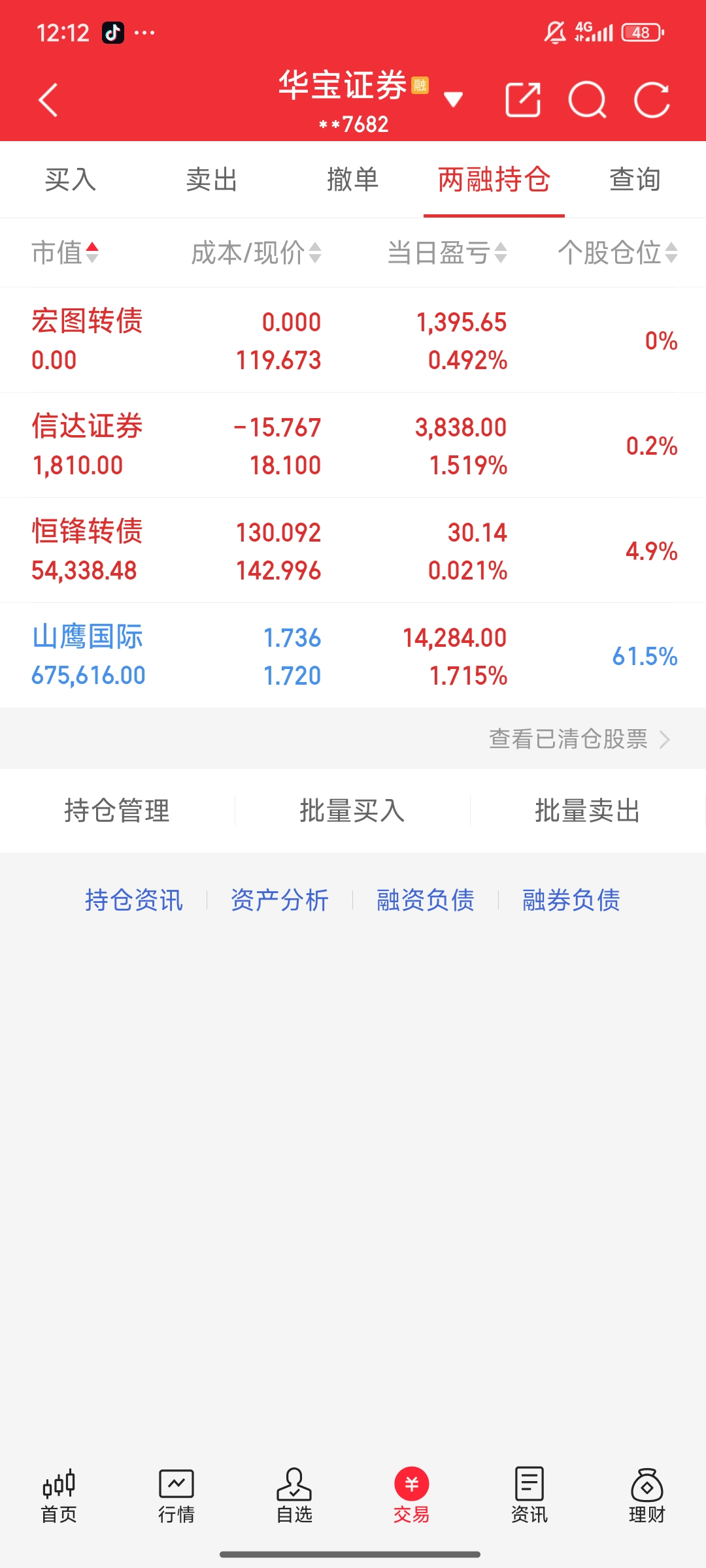Open the search magnifier icon
706x1568 pixels.
pos(587,100)
